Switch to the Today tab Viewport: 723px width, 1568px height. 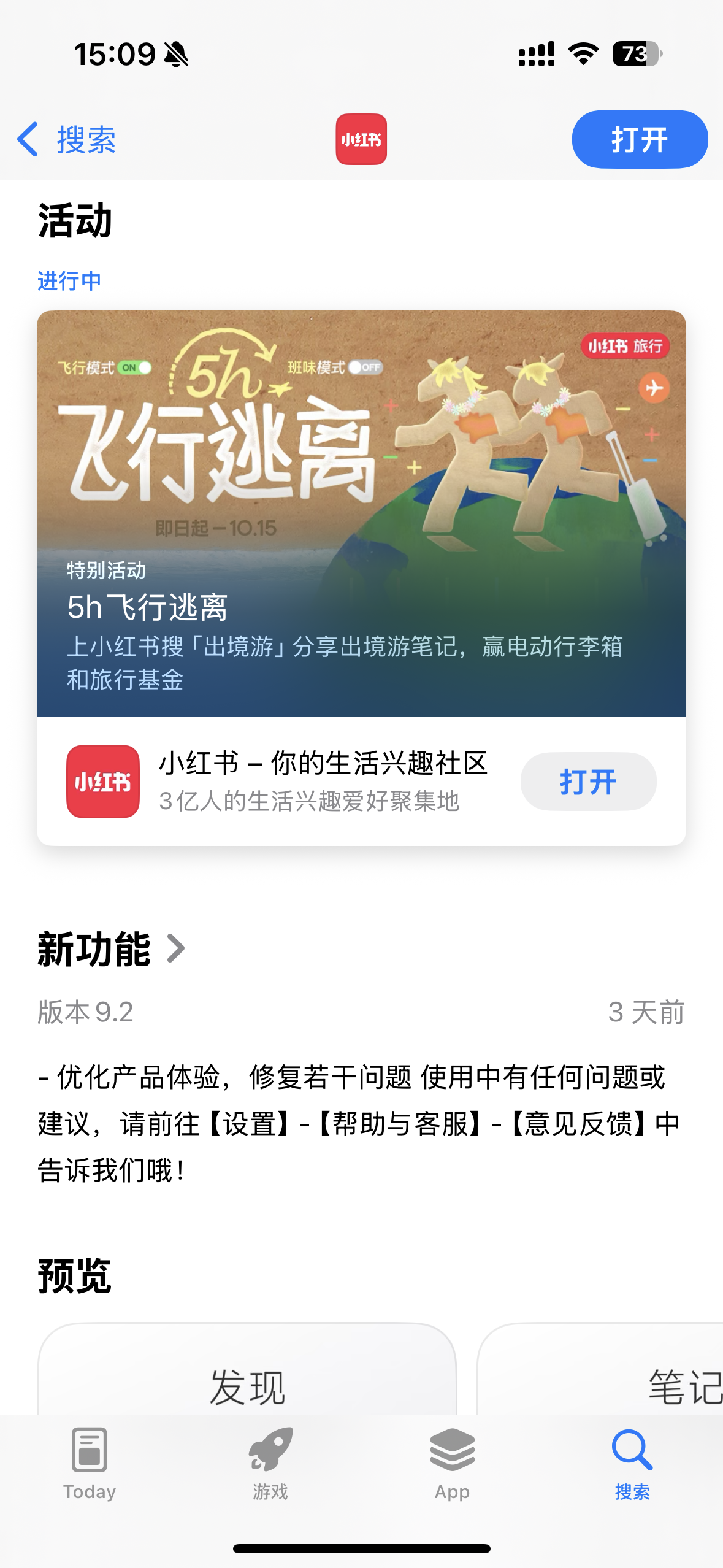pos(90,1463)
